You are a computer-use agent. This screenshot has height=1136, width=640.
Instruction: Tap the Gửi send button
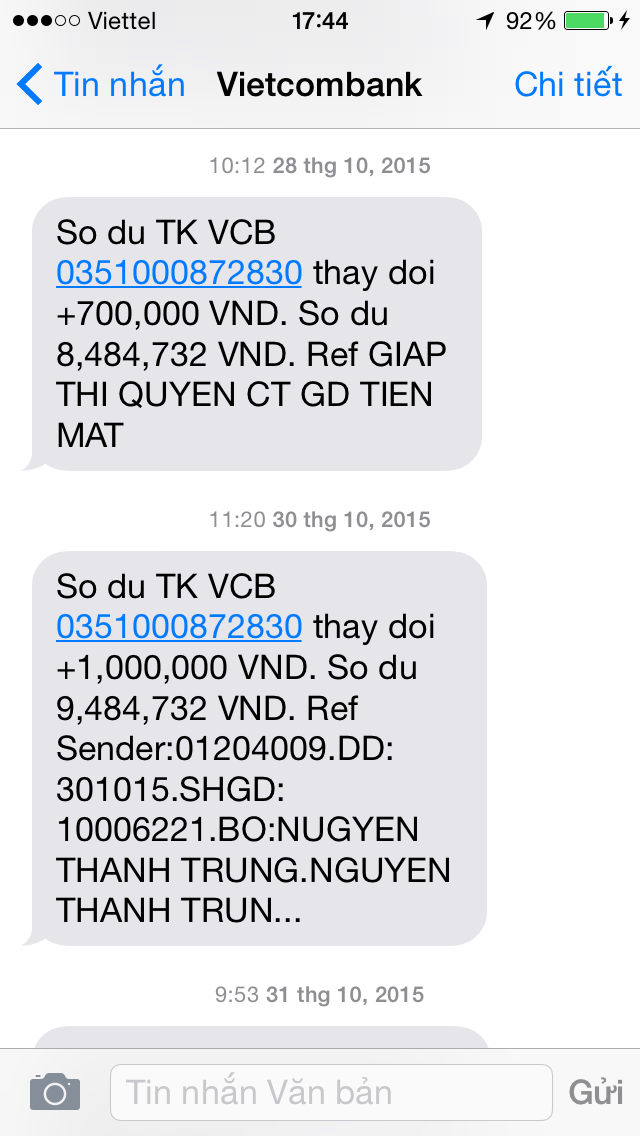point(596,1093)
